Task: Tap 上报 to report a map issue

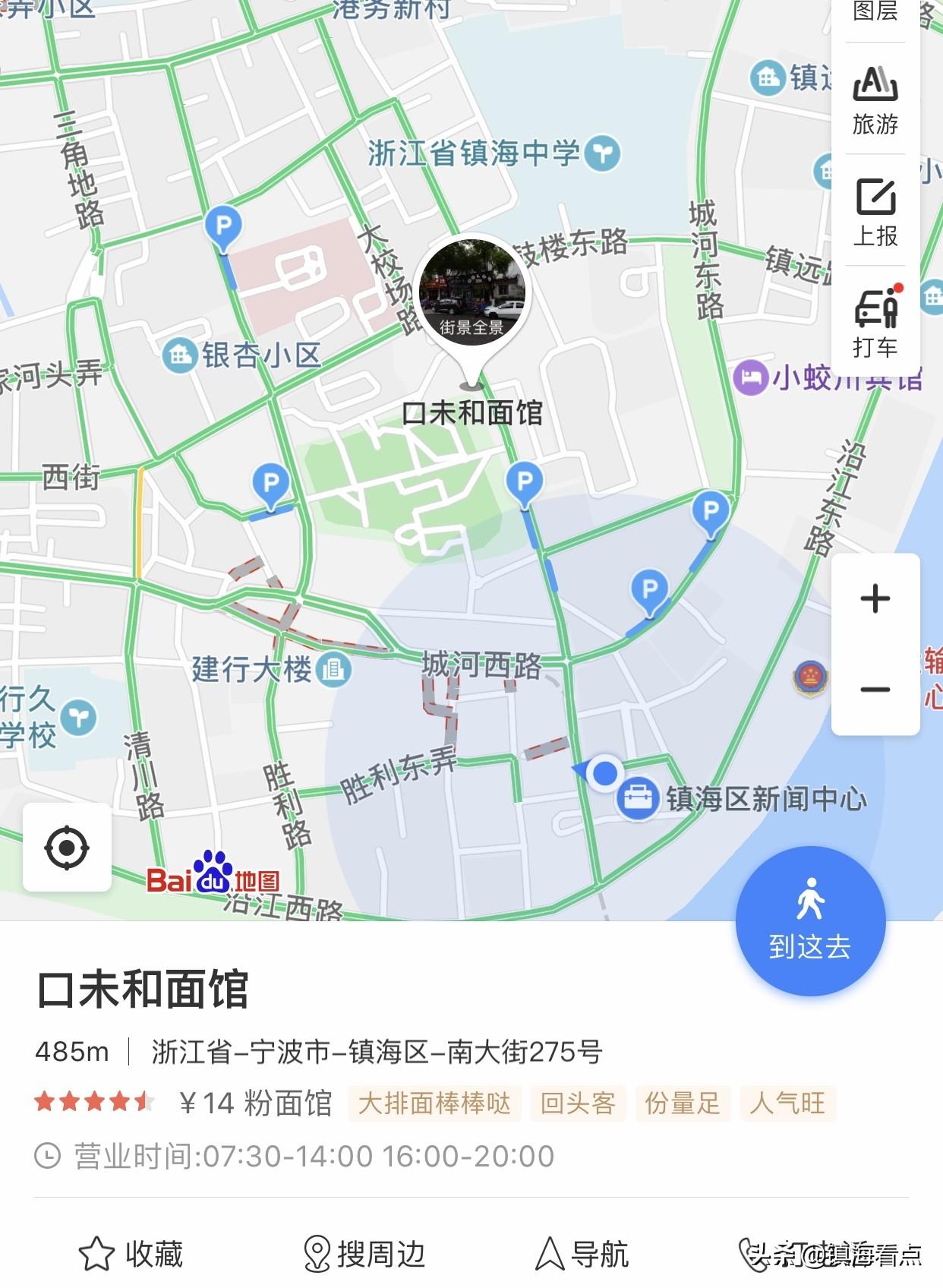Action: coord(875,213)
